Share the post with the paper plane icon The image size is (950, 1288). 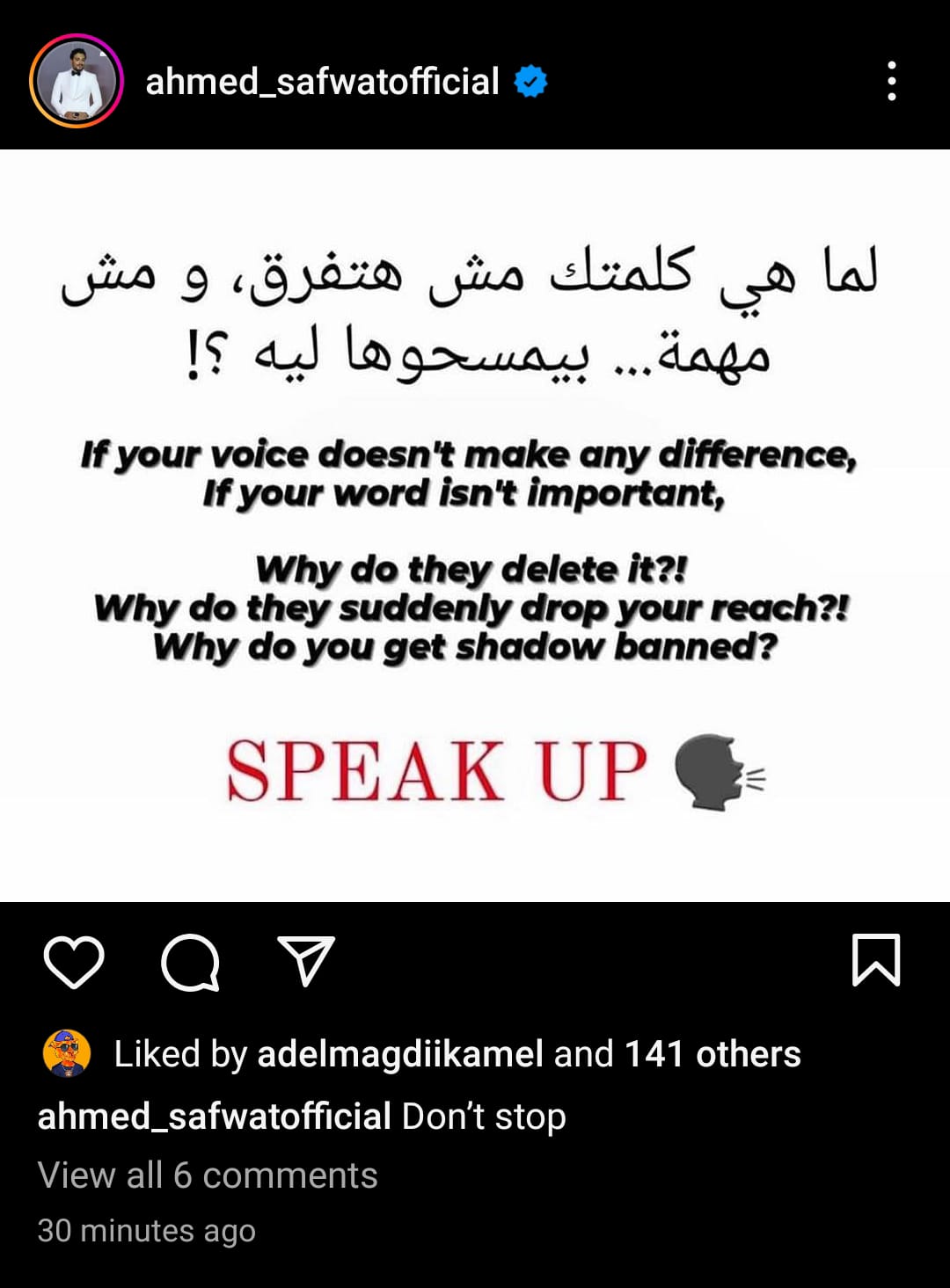[x=305, y=961]
